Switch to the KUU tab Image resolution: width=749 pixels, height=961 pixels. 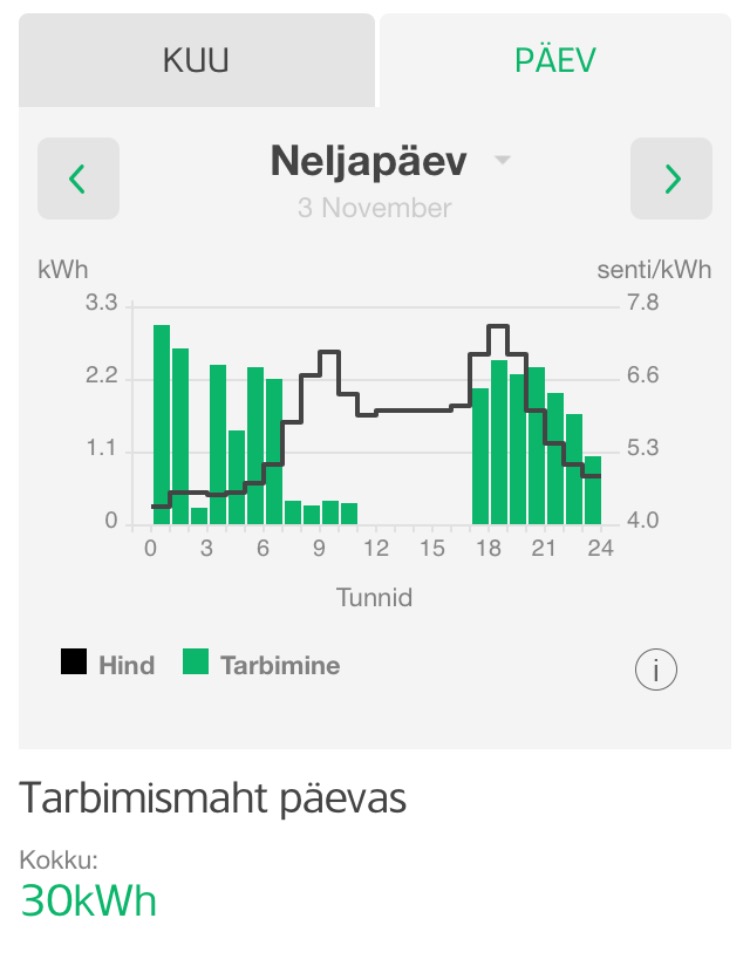pos(196,60)
